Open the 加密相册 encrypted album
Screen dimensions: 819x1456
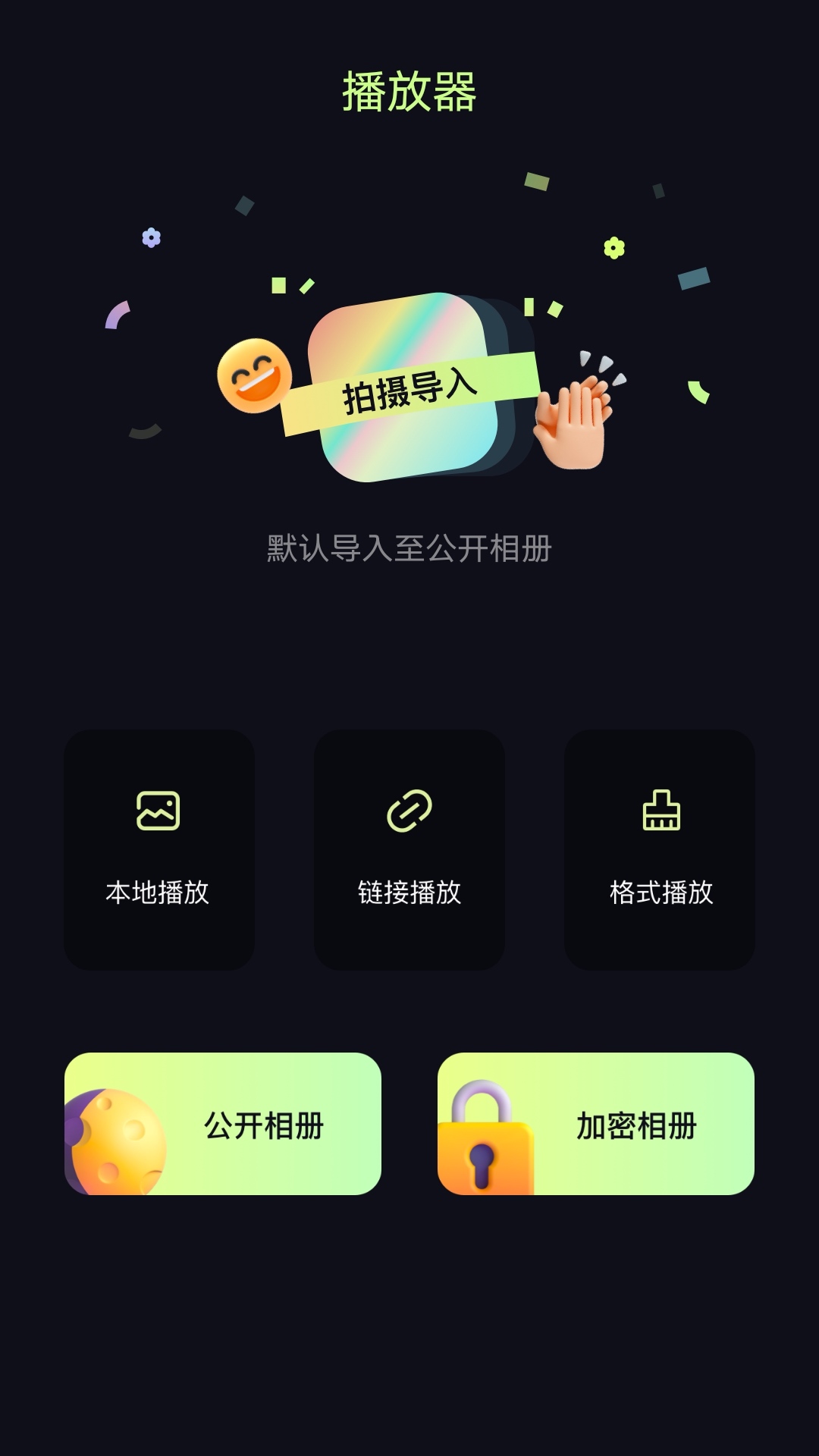(595, 1124)
